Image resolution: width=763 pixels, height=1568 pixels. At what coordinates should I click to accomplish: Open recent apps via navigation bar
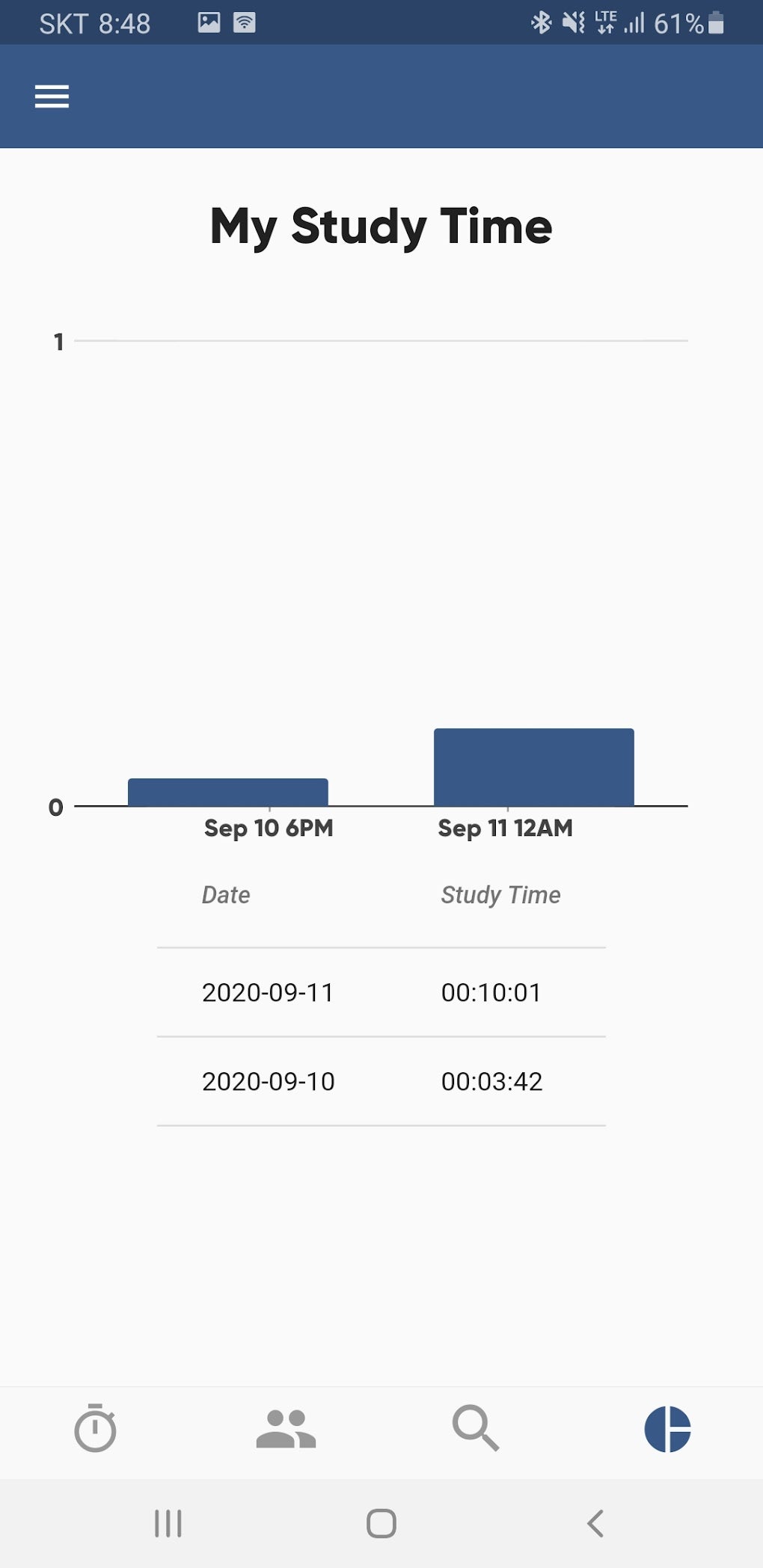pyautogui.click(x=169, y=1522)
